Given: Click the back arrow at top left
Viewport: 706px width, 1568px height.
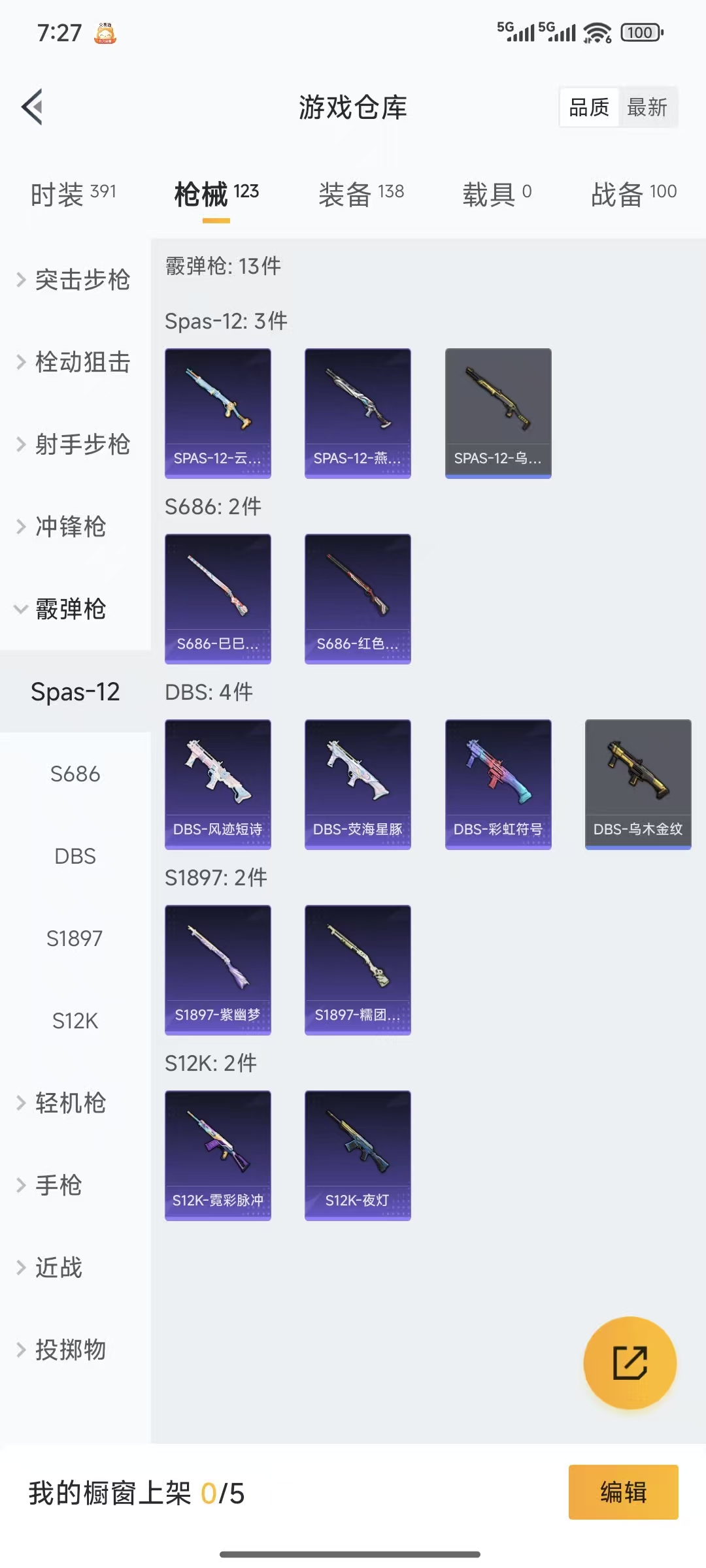Looking at the screenshot, I should 31,106.
